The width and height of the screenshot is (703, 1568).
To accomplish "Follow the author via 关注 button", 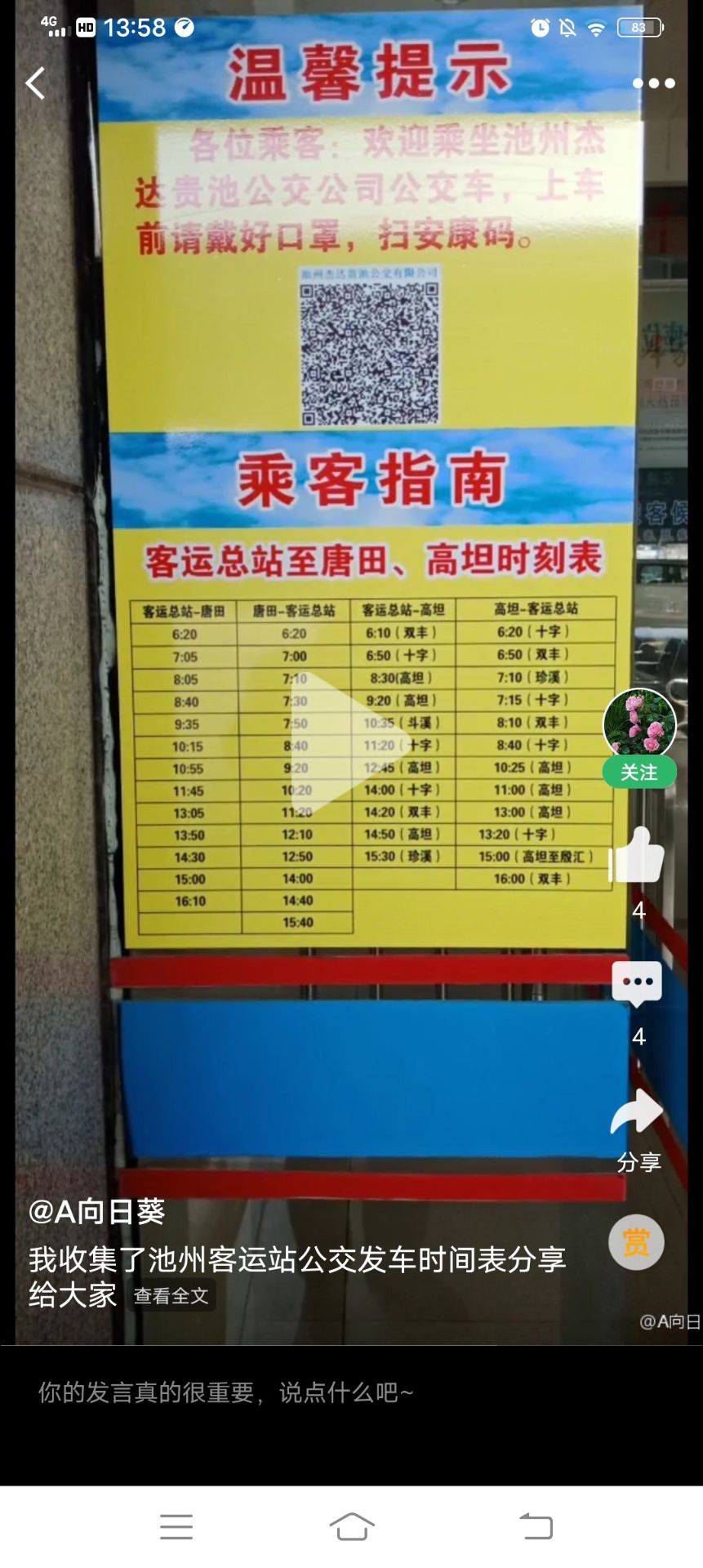I will [639, 773].
